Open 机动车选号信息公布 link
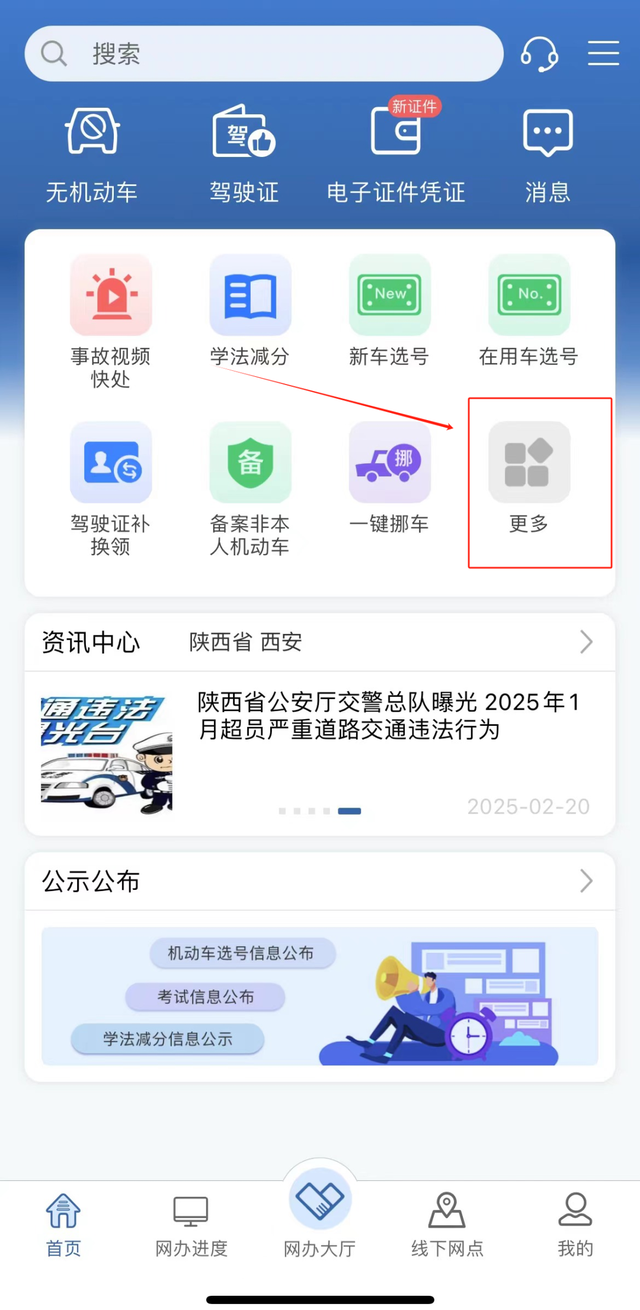 (x=241, y=953)
